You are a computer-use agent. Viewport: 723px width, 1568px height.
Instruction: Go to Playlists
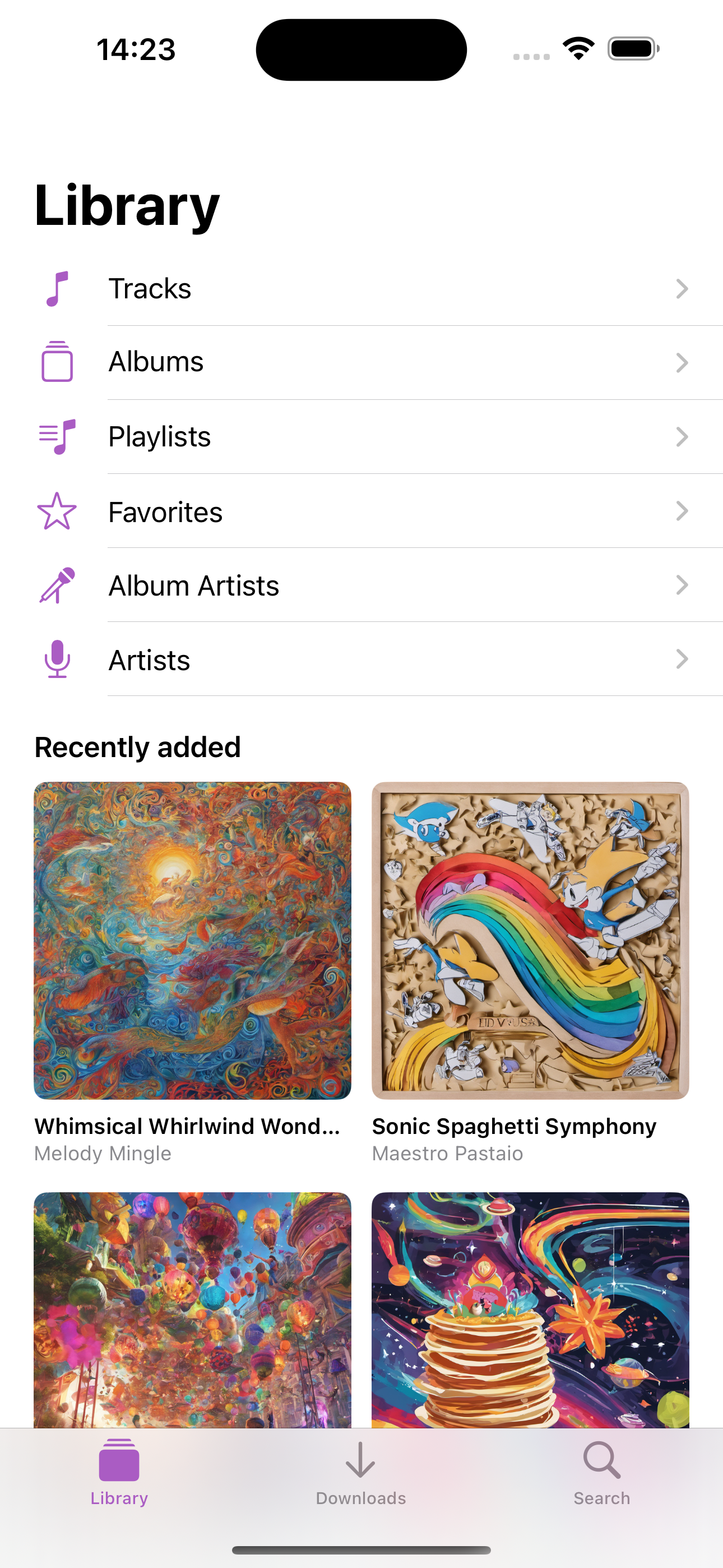point(361,437)
